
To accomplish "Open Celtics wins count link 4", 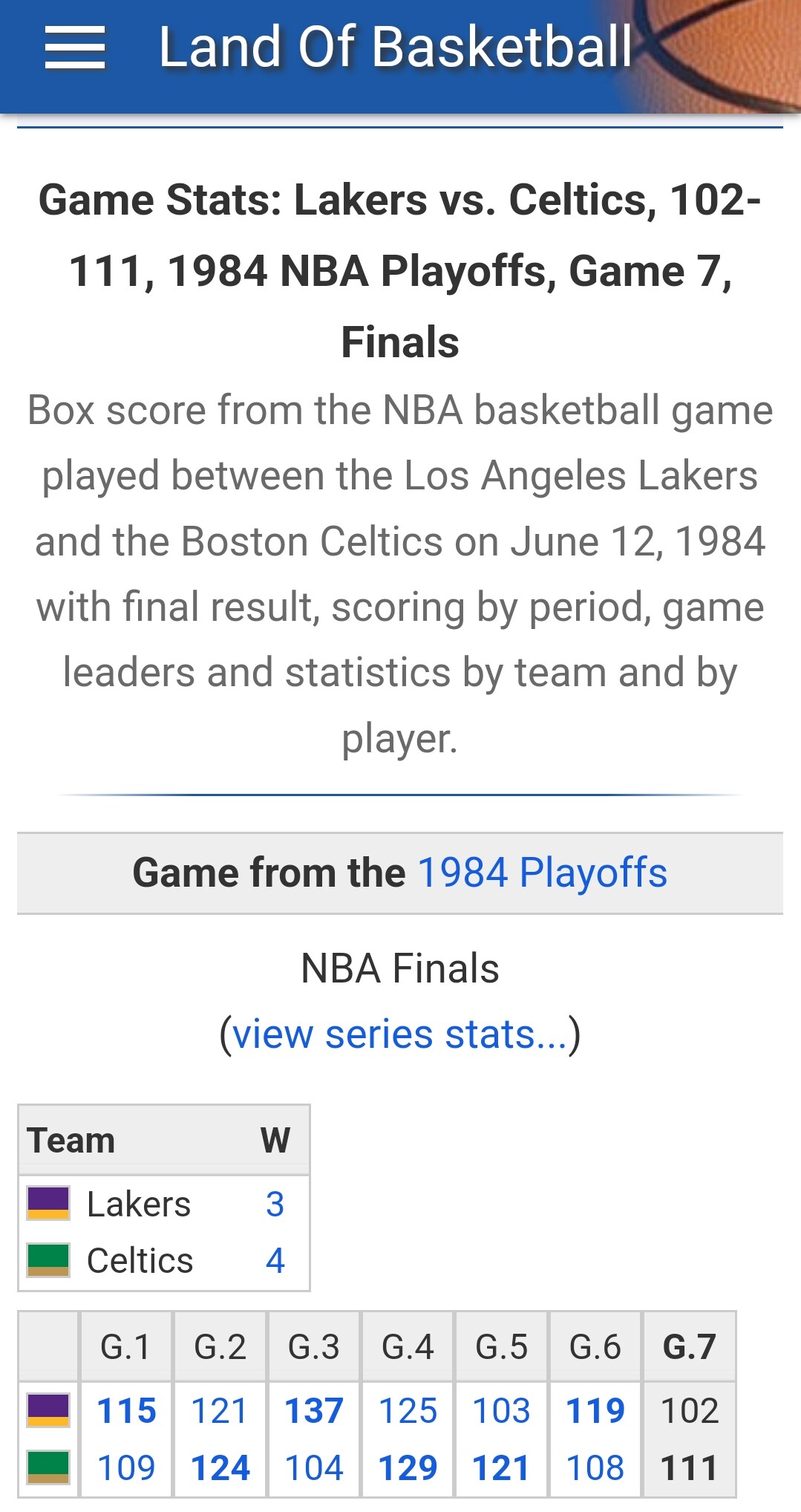I will pos(275,1260).
